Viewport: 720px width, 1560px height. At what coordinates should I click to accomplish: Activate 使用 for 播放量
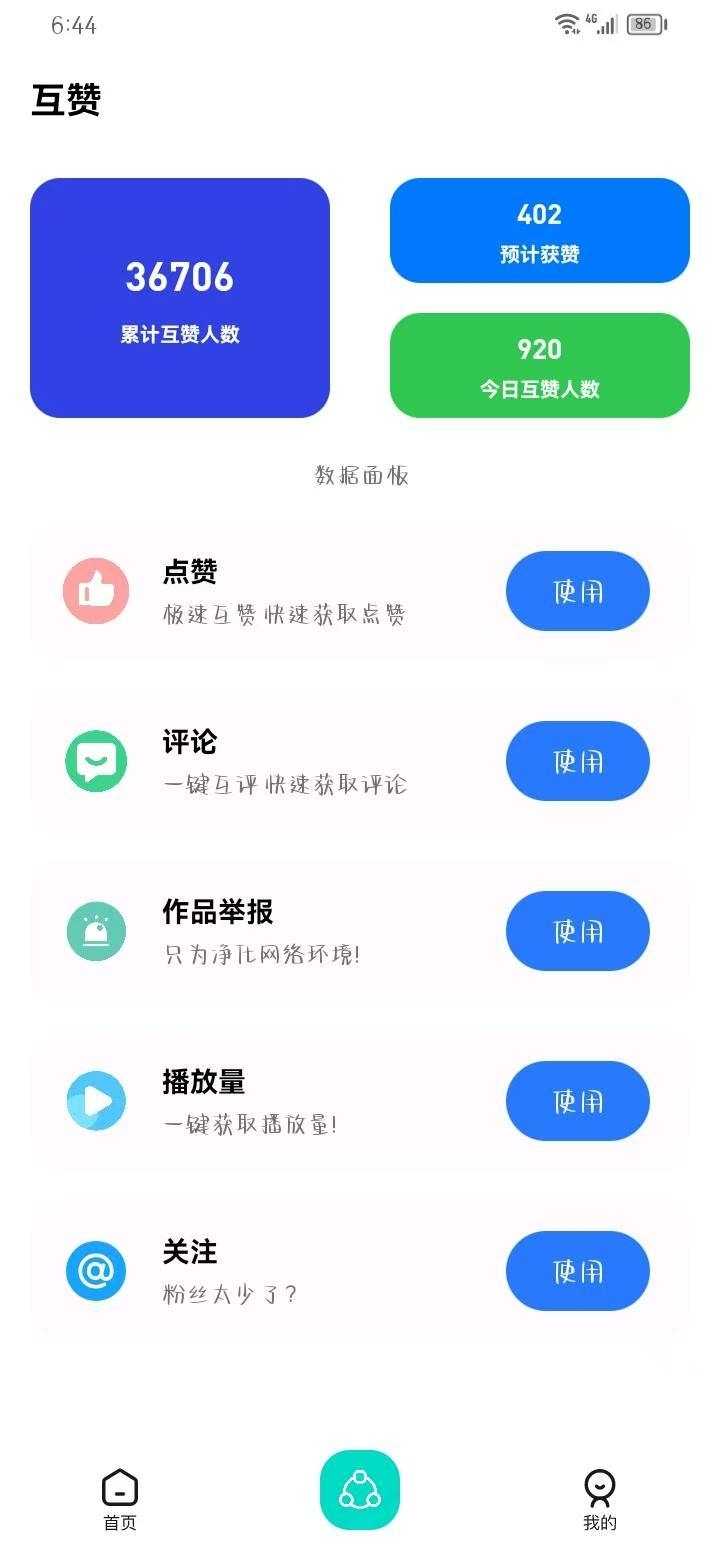[577, 1101]
